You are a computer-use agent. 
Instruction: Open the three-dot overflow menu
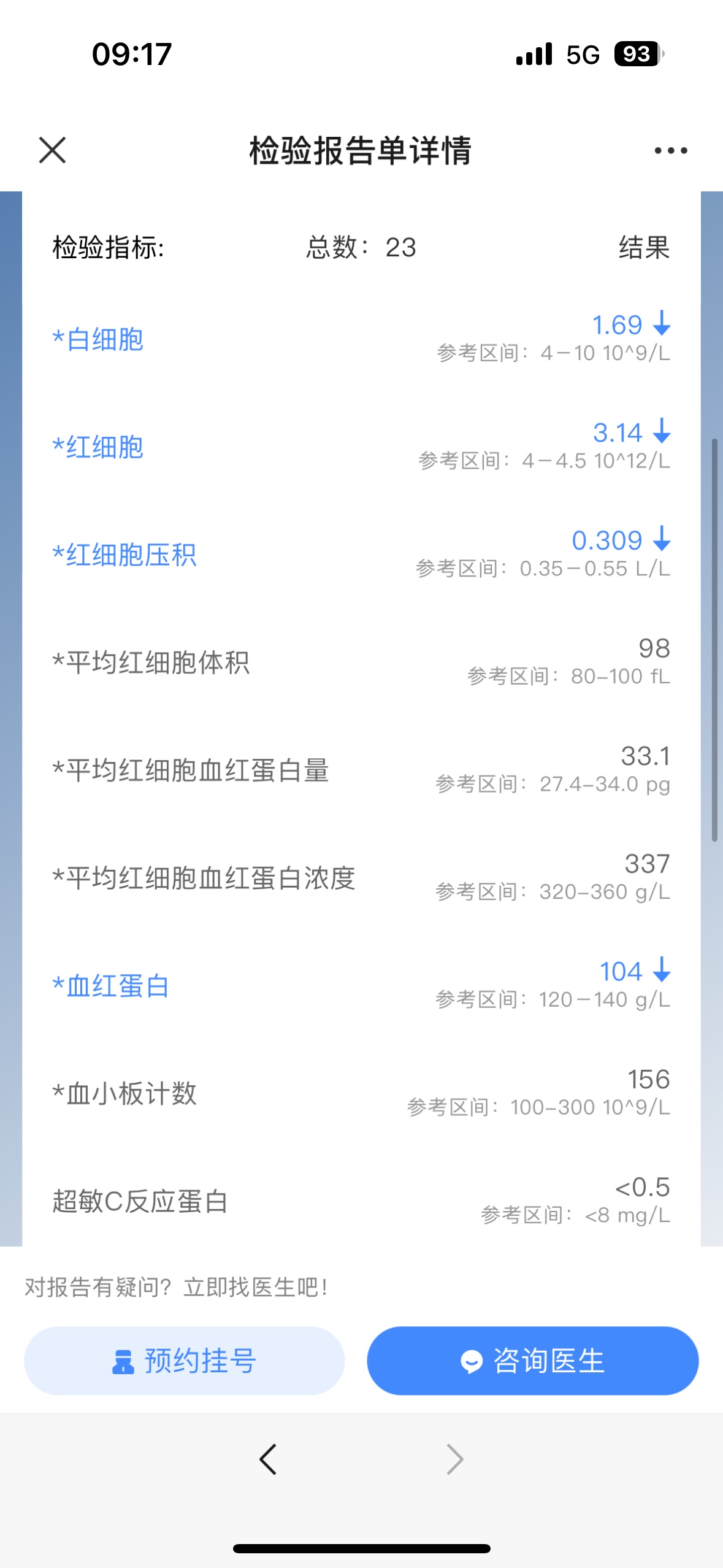pos(670,150)
